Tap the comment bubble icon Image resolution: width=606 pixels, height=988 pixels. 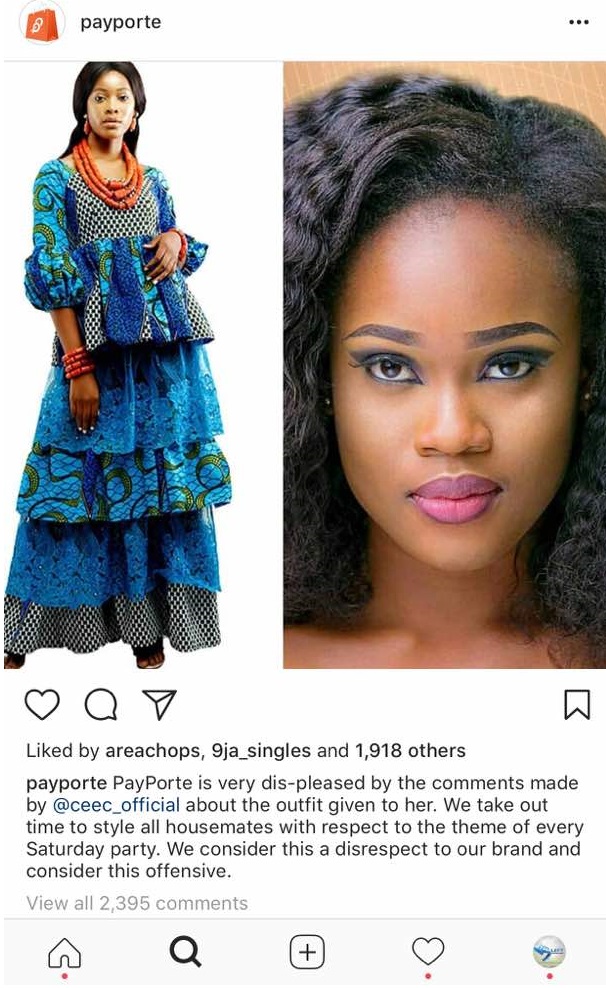point(100,705)
